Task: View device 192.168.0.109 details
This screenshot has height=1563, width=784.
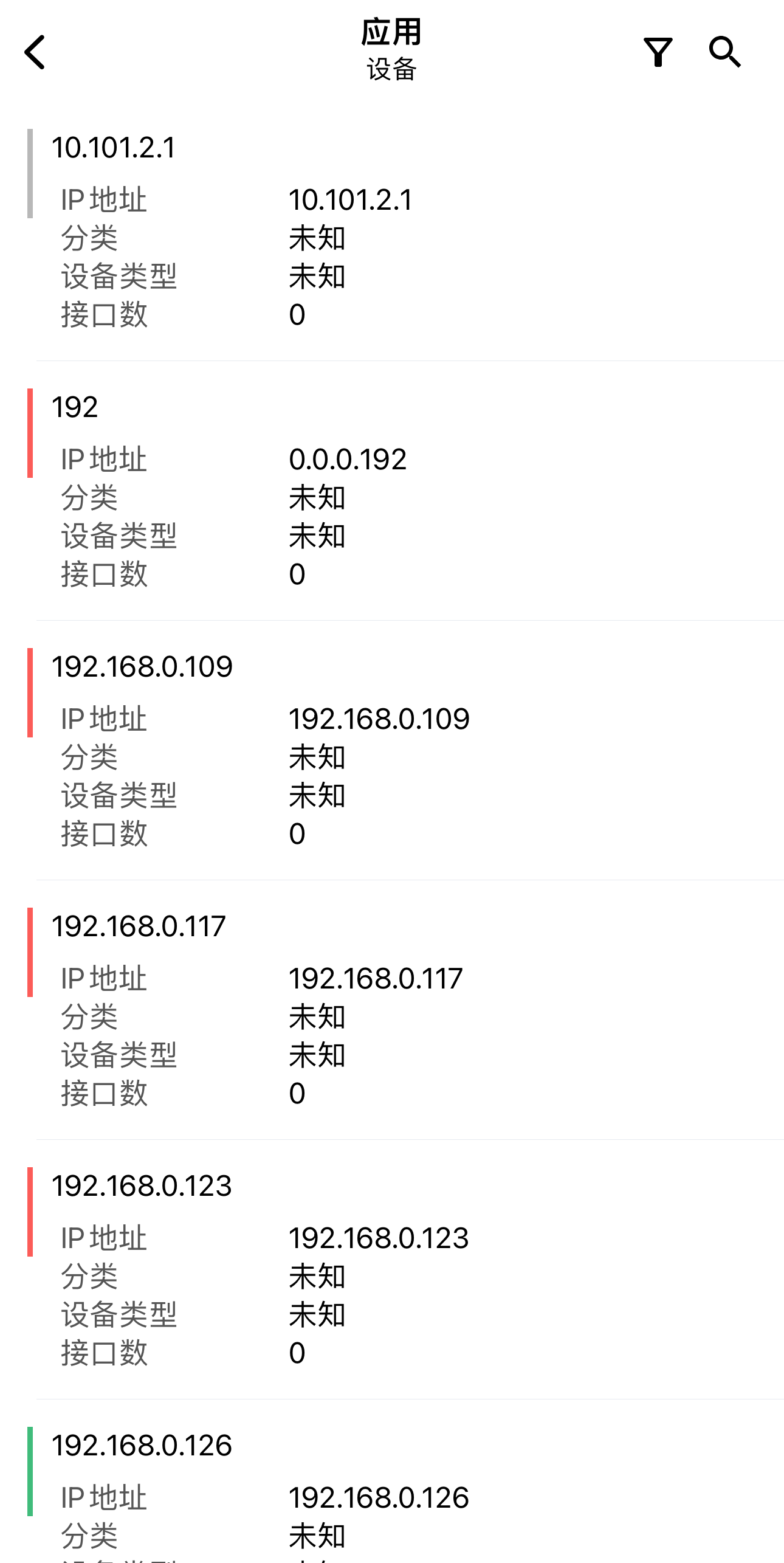Action: [142, 668]
